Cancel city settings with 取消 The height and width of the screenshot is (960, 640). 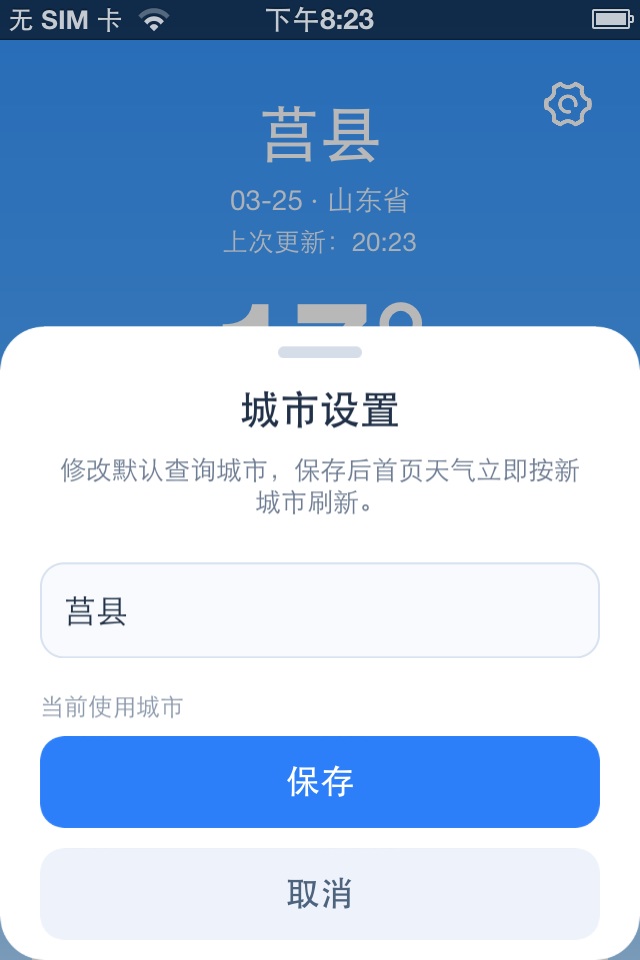point(320,894)
